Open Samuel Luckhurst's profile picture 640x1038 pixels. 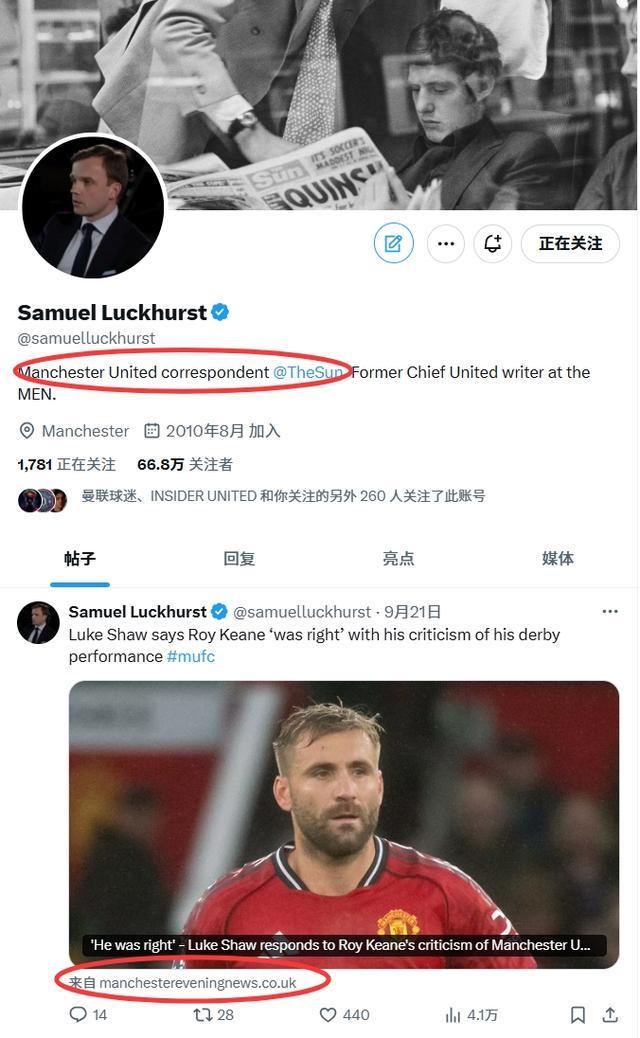coord(92,207)
